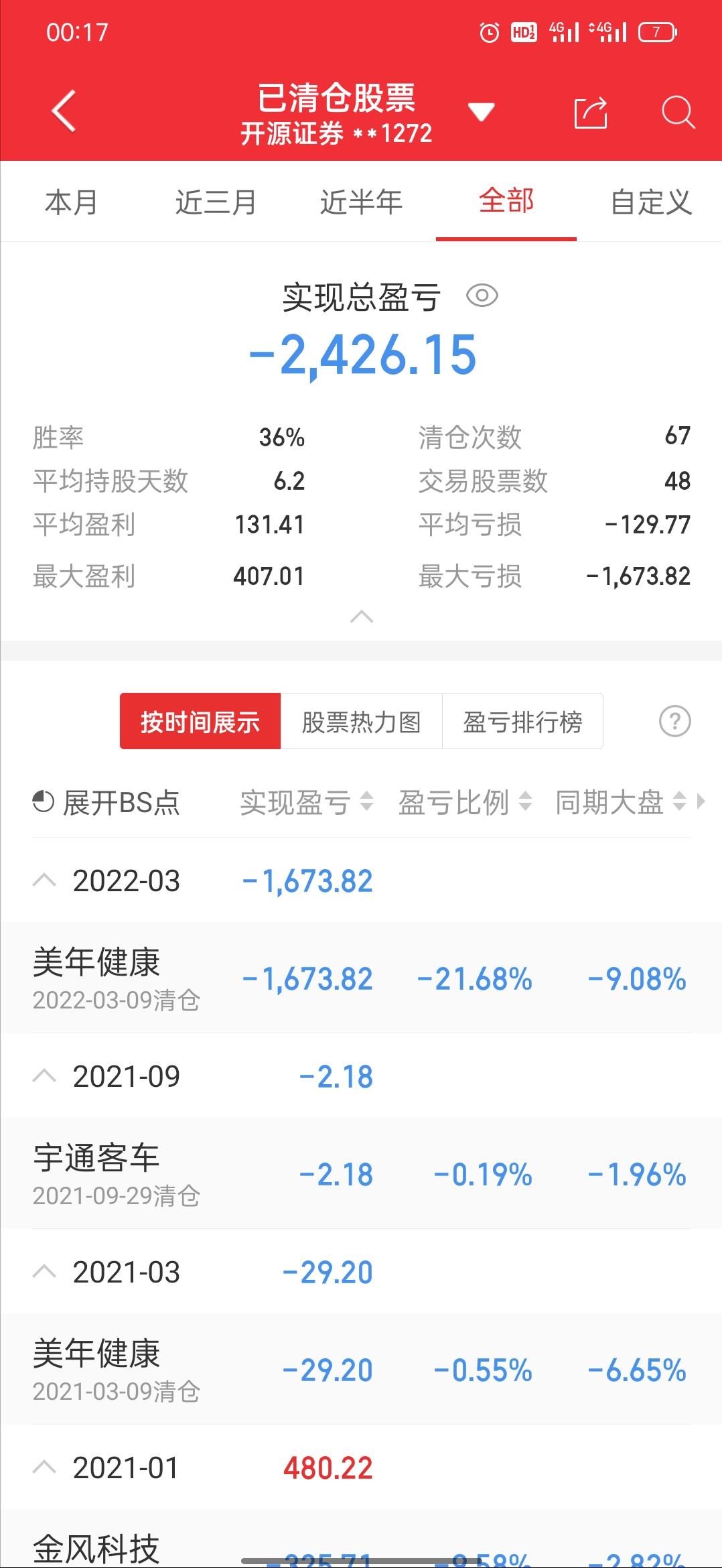Open the help question mark icon

point(674,721)
